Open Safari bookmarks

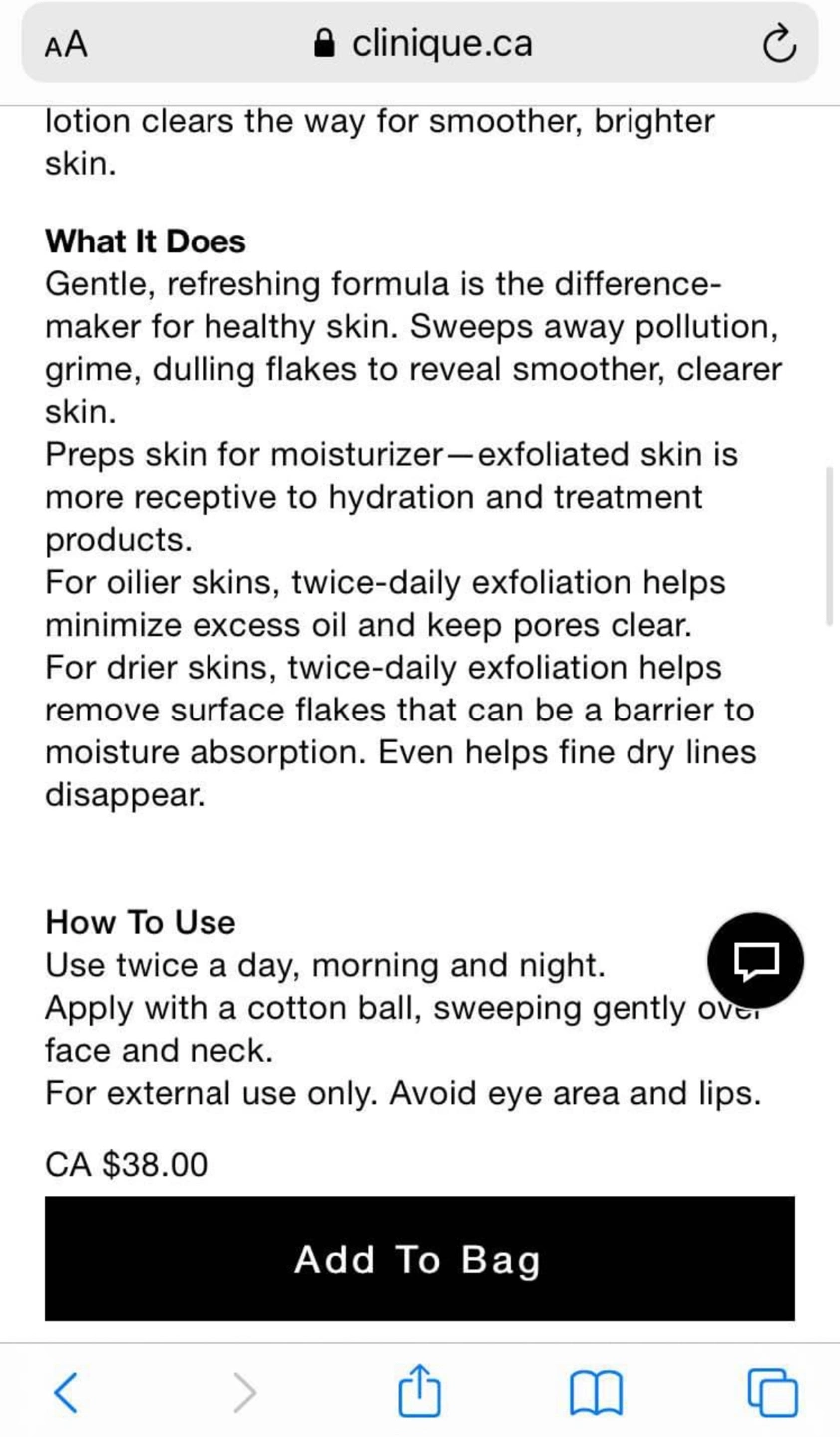(596, 1392)
